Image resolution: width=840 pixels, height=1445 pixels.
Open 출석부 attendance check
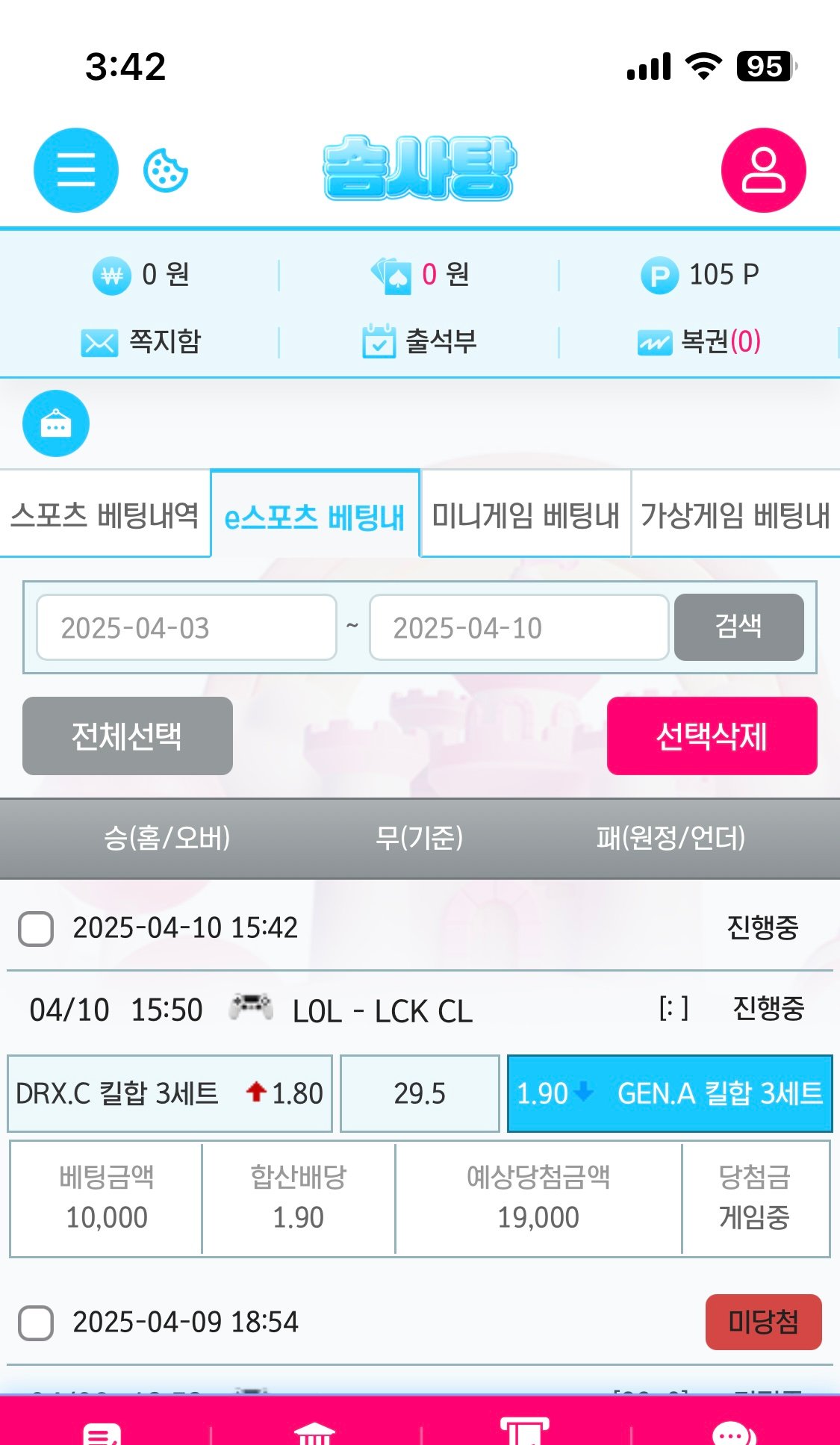[x=419, y=342]
